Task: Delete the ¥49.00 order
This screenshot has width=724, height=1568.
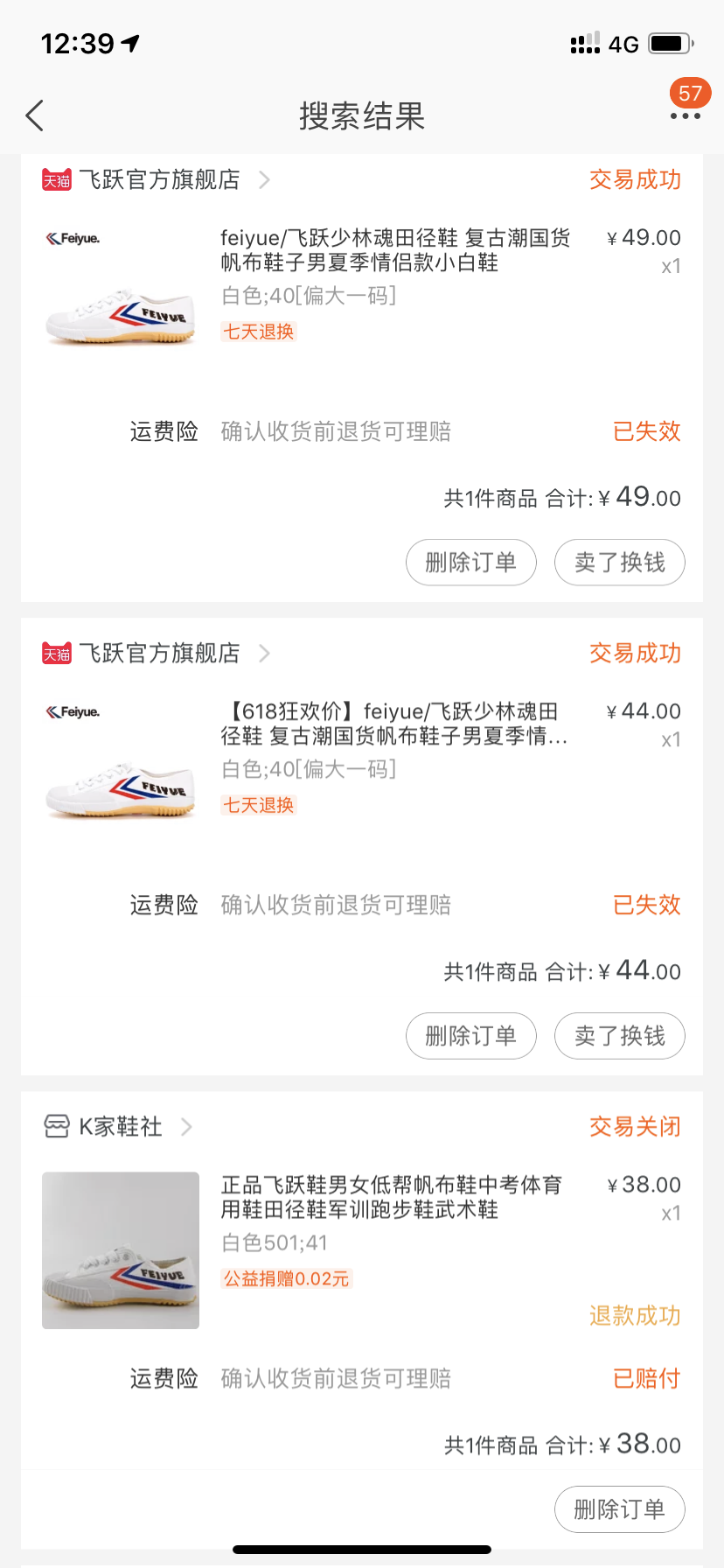Action: point(470,563)
